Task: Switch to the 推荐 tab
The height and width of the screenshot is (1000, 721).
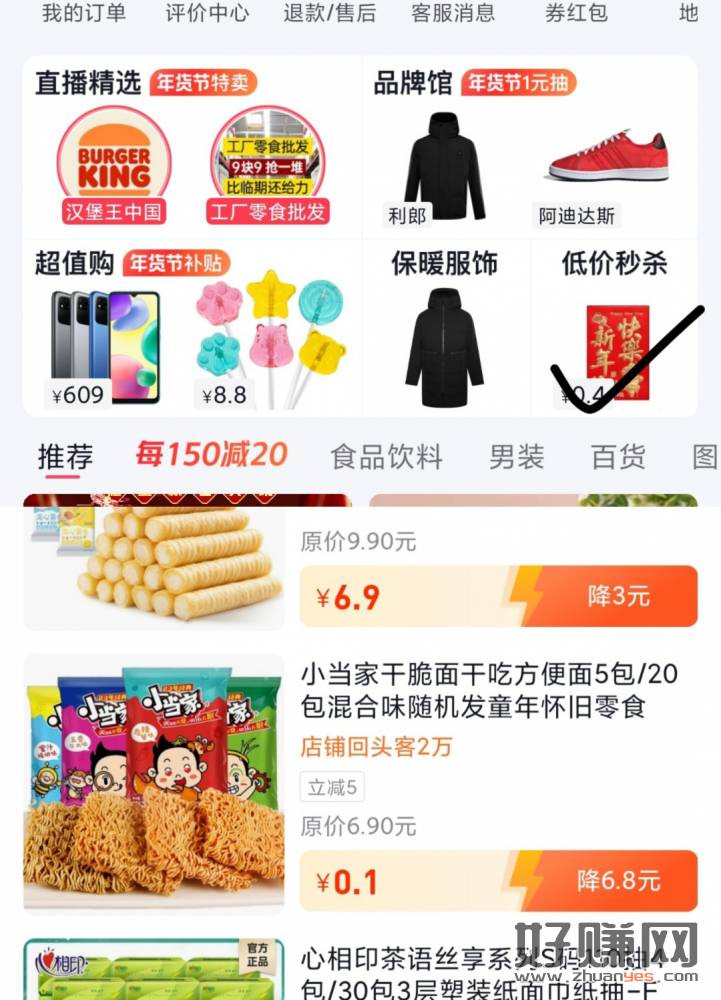Action: [65, 458]
